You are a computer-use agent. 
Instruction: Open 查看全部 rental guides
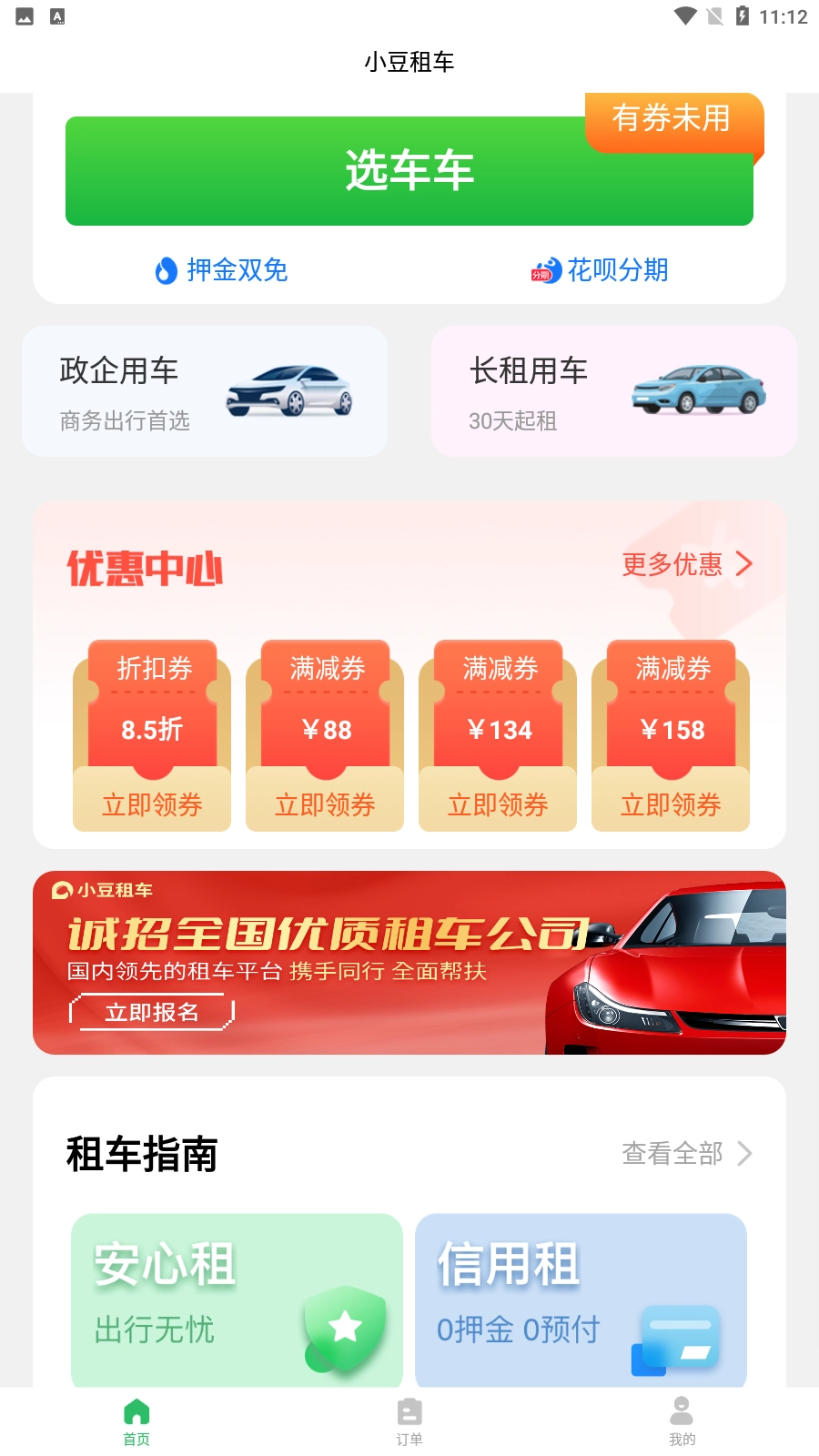click(687, 1154)
